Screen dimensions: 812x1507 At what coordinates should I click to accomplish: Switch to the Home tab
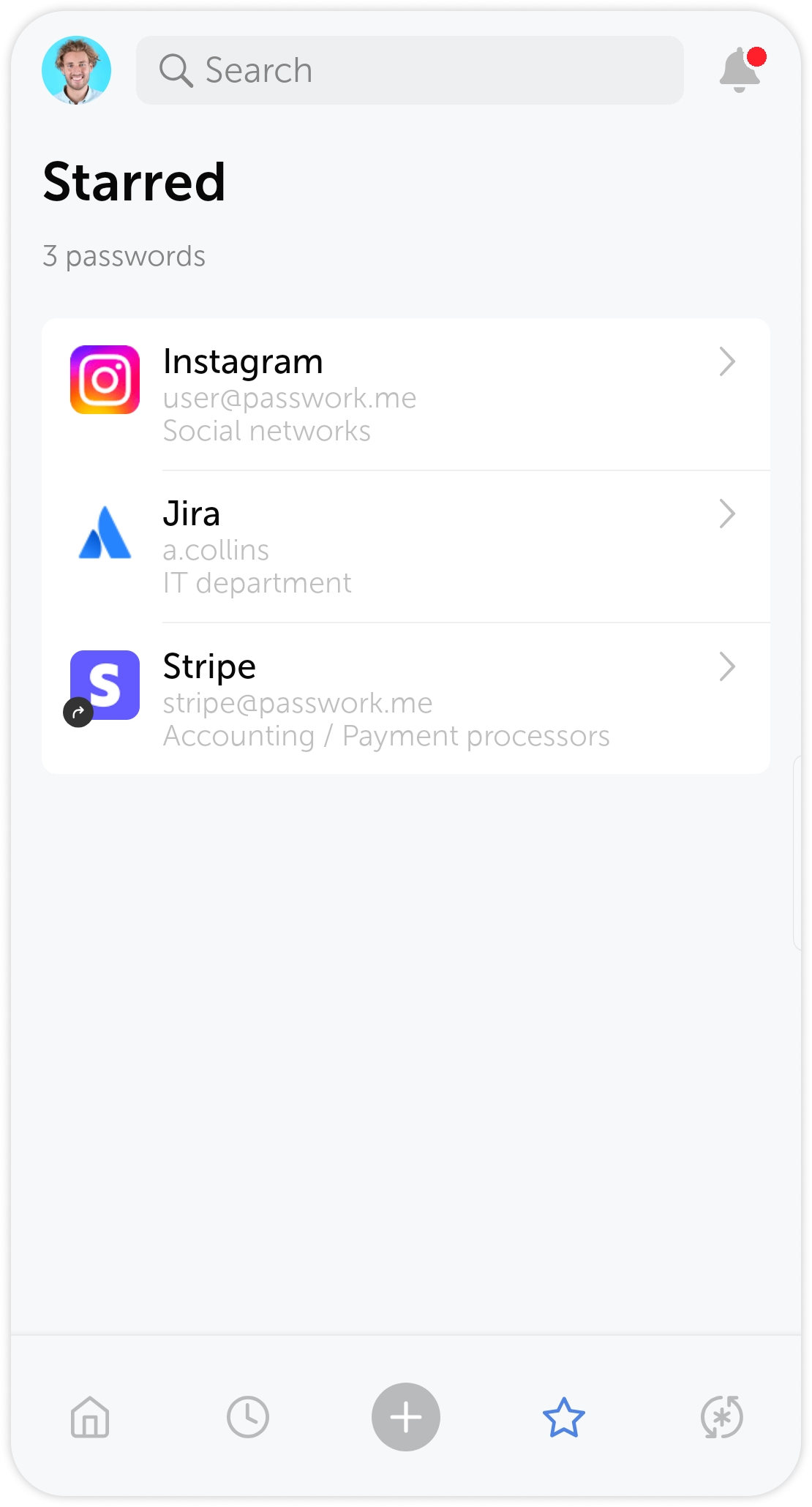[90, 1417]
